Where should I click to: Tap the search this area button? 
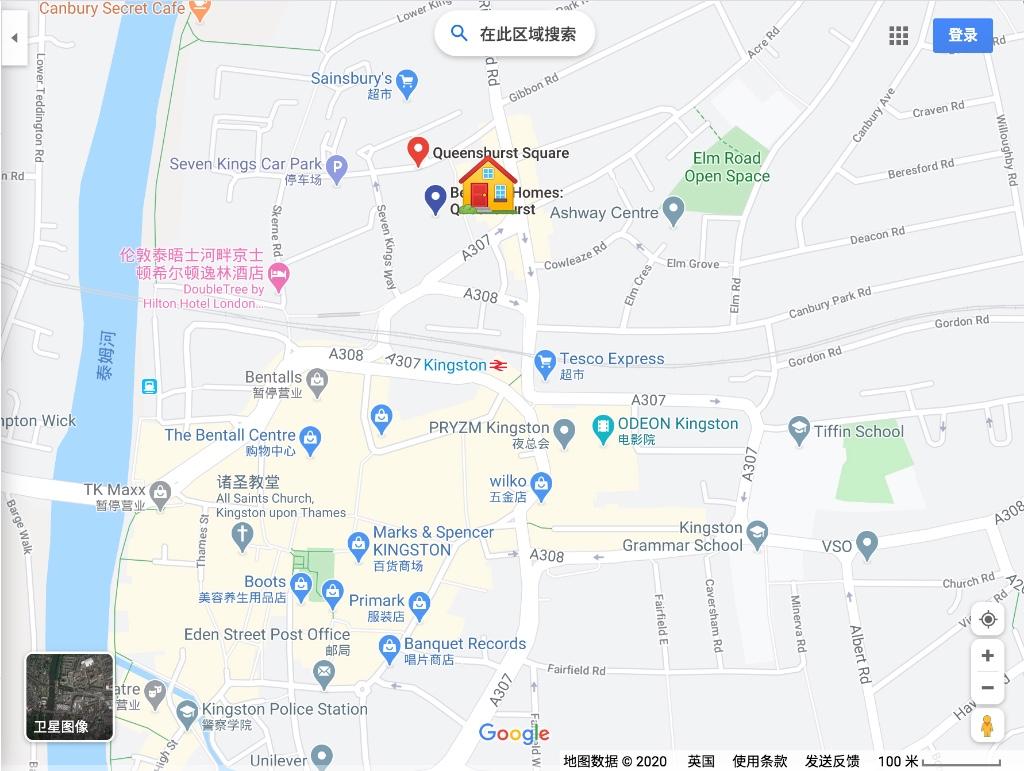coord(514,34)
